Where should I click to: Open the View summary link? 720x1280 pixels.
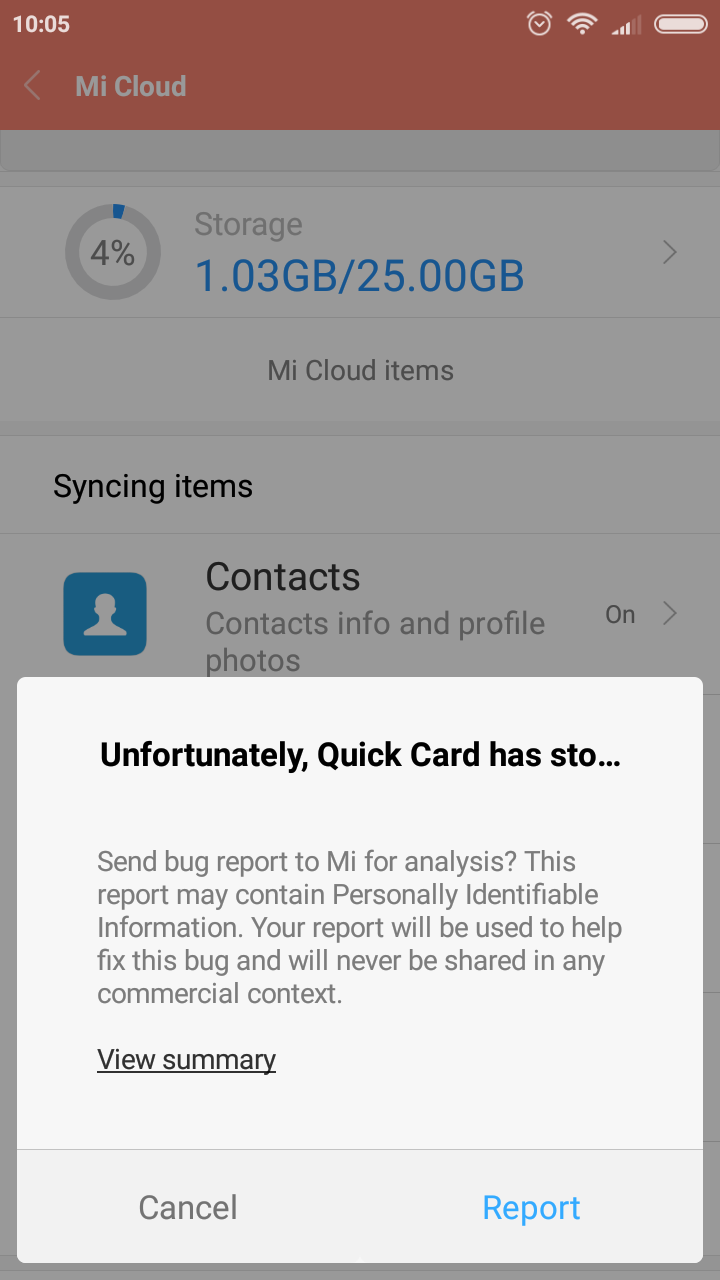click(186, 1059)
